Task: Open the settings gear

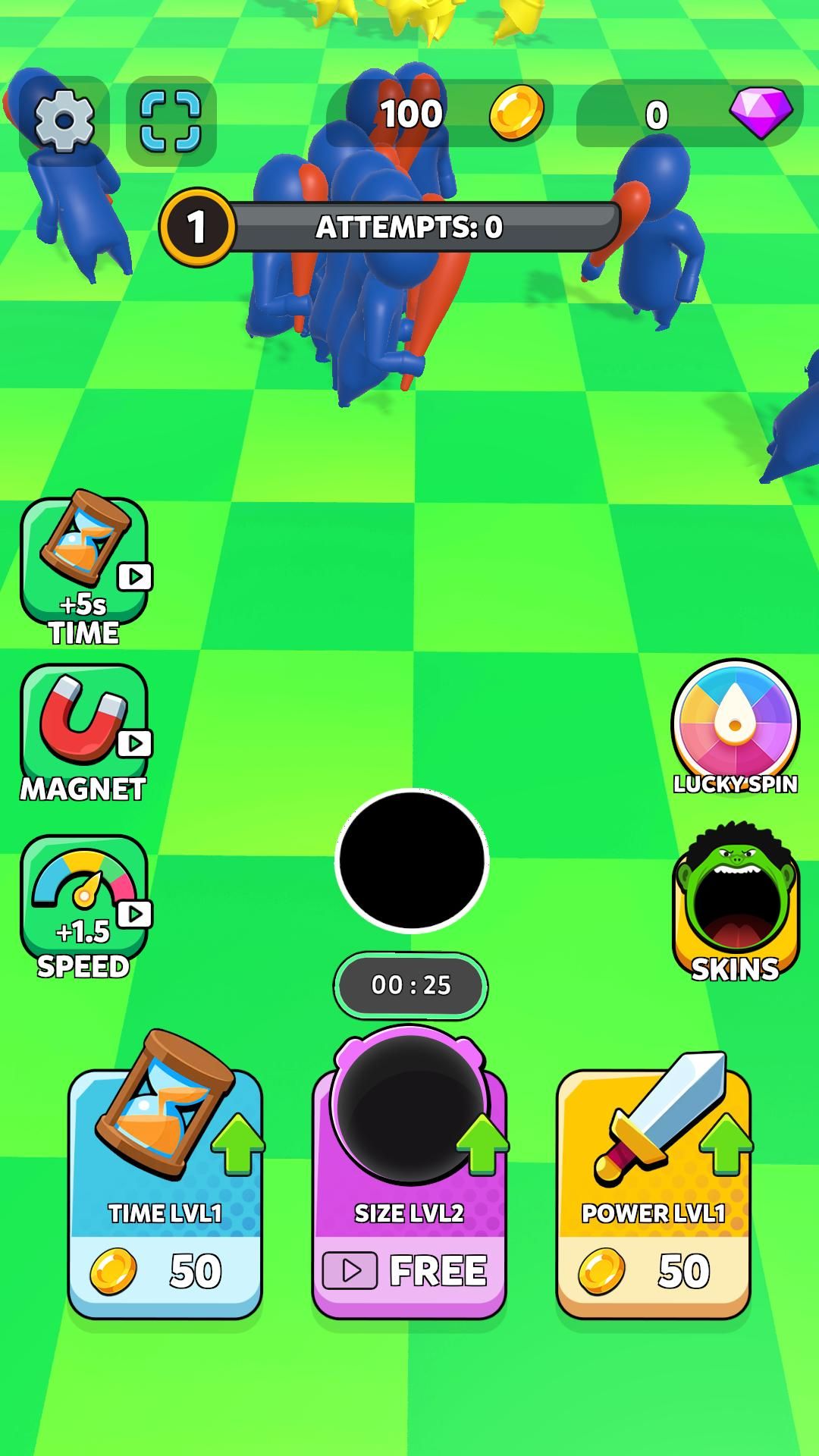Action: tap(64, 121)
